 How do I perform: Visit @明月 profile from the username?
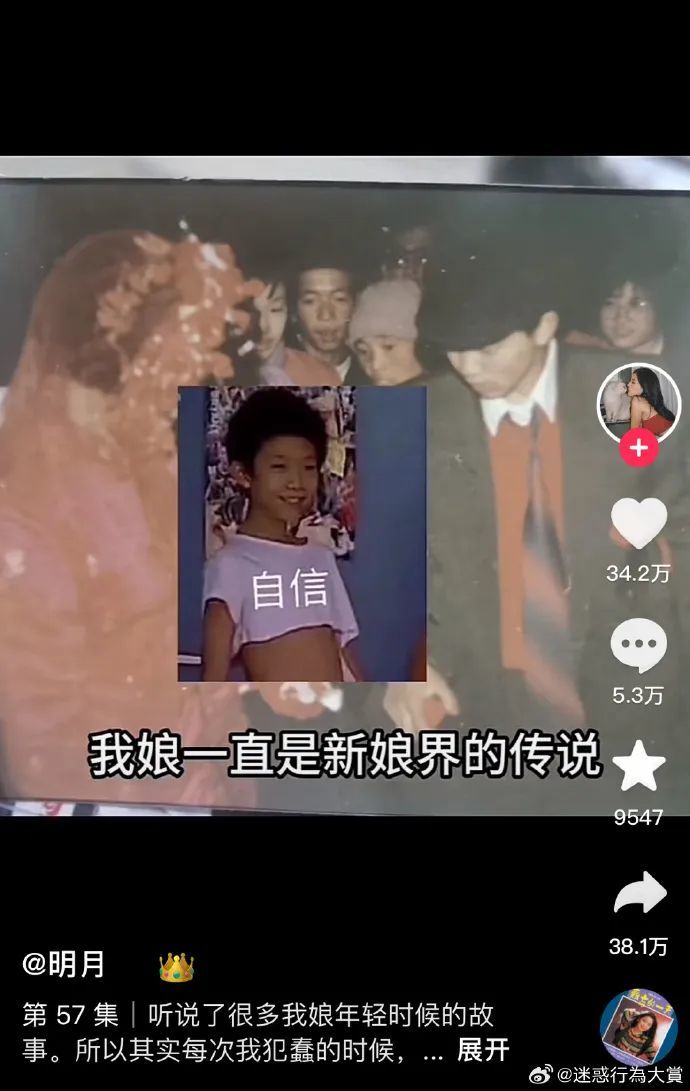click(64, 965)
